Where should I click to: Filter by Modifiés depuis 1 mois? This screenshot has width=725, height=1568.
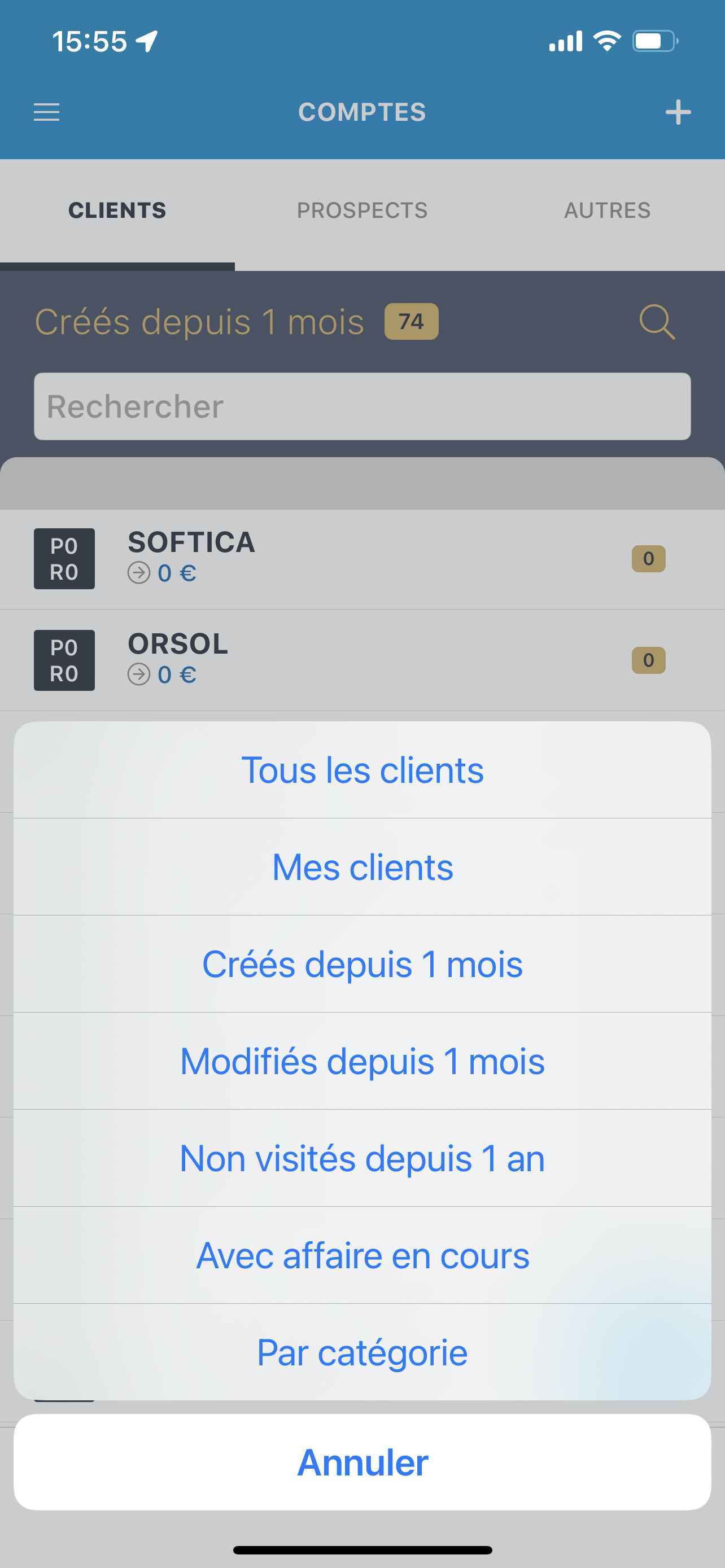tap(362, 1061)
